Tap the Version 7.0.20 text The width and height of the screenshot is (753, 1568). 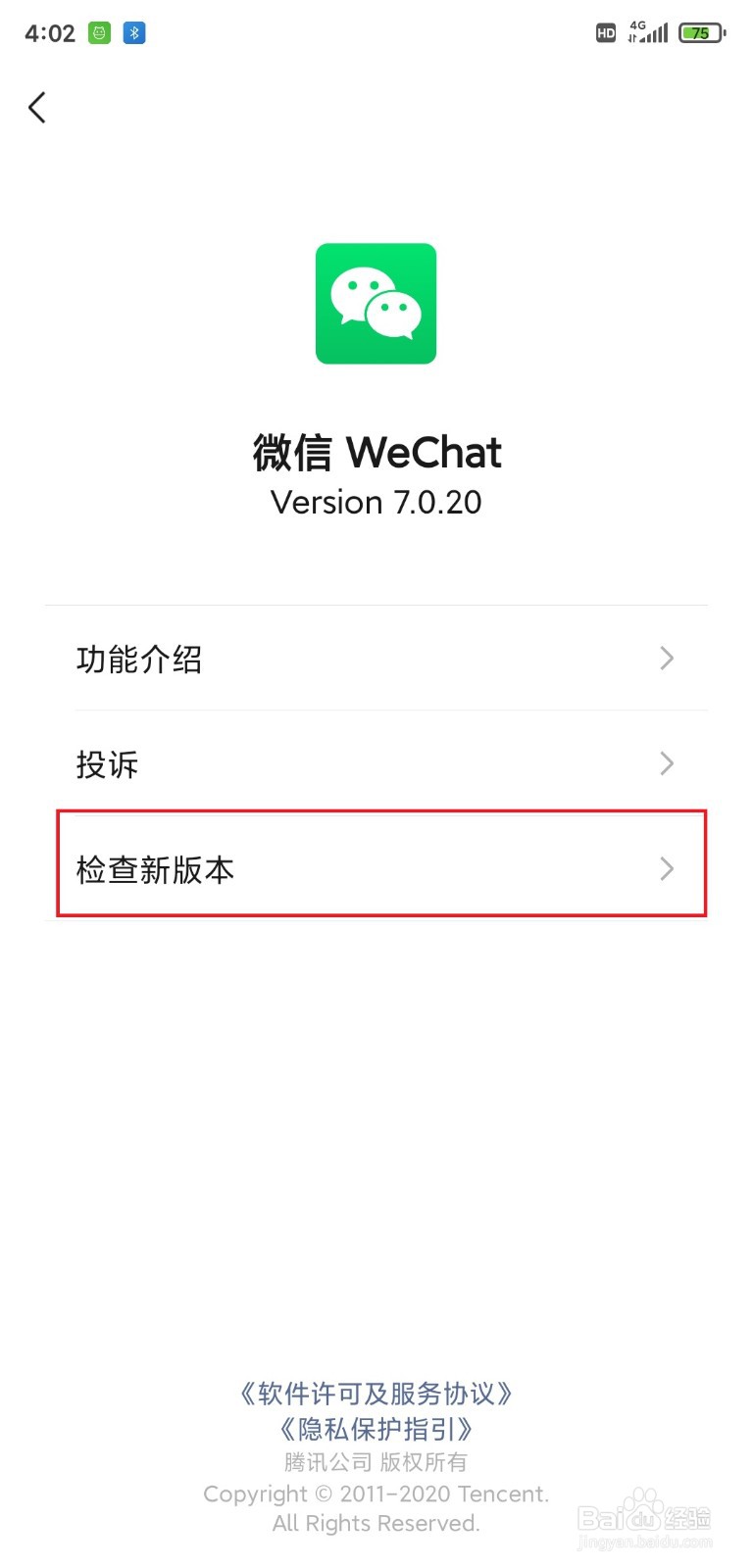point(376,503)
